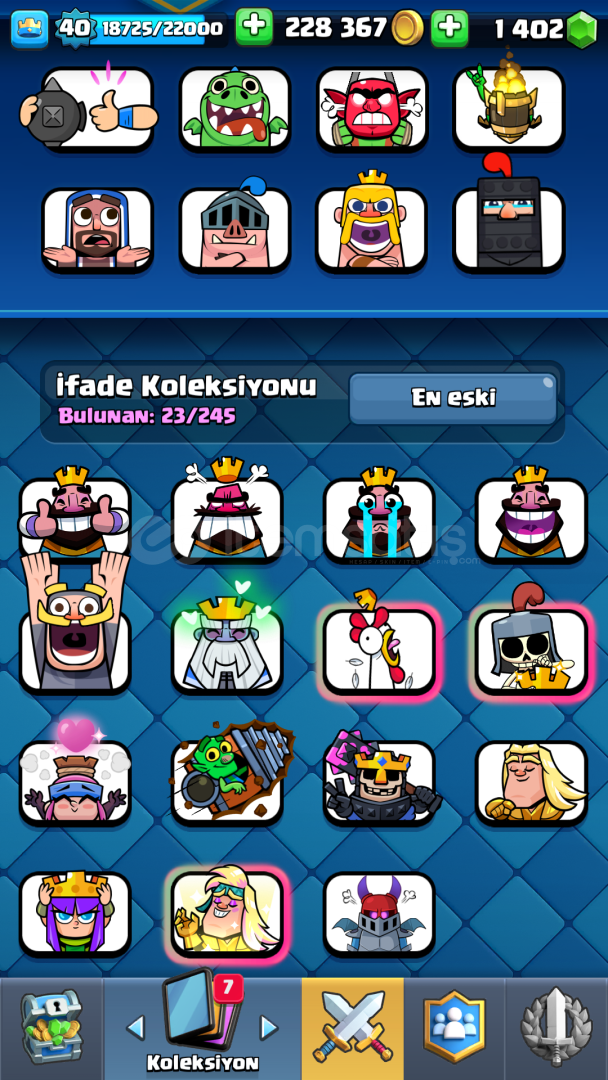Switch to the battle crossed swords tab
608x1080 pixels.
(353, 1028)
